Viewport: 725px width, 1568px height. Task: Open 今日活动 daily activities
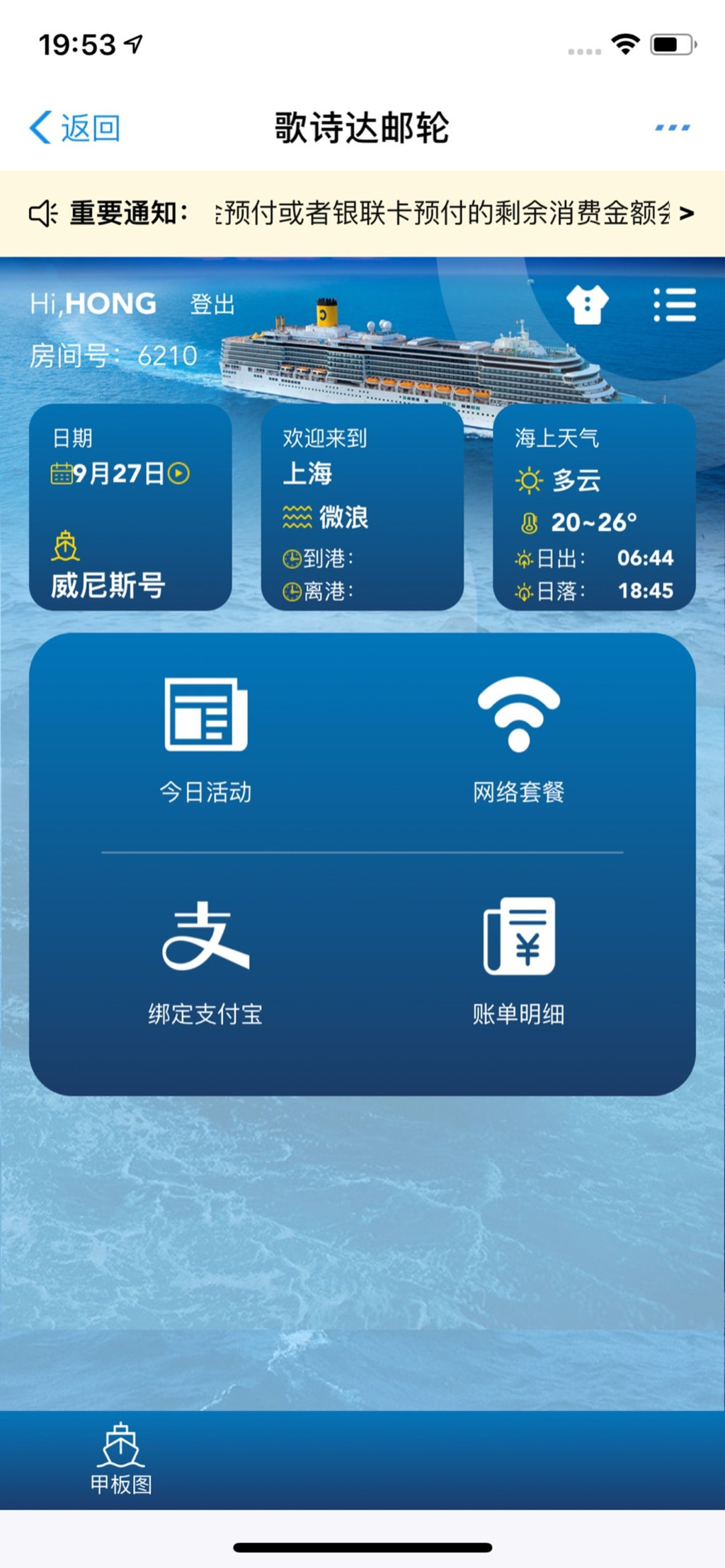point(205,739)
